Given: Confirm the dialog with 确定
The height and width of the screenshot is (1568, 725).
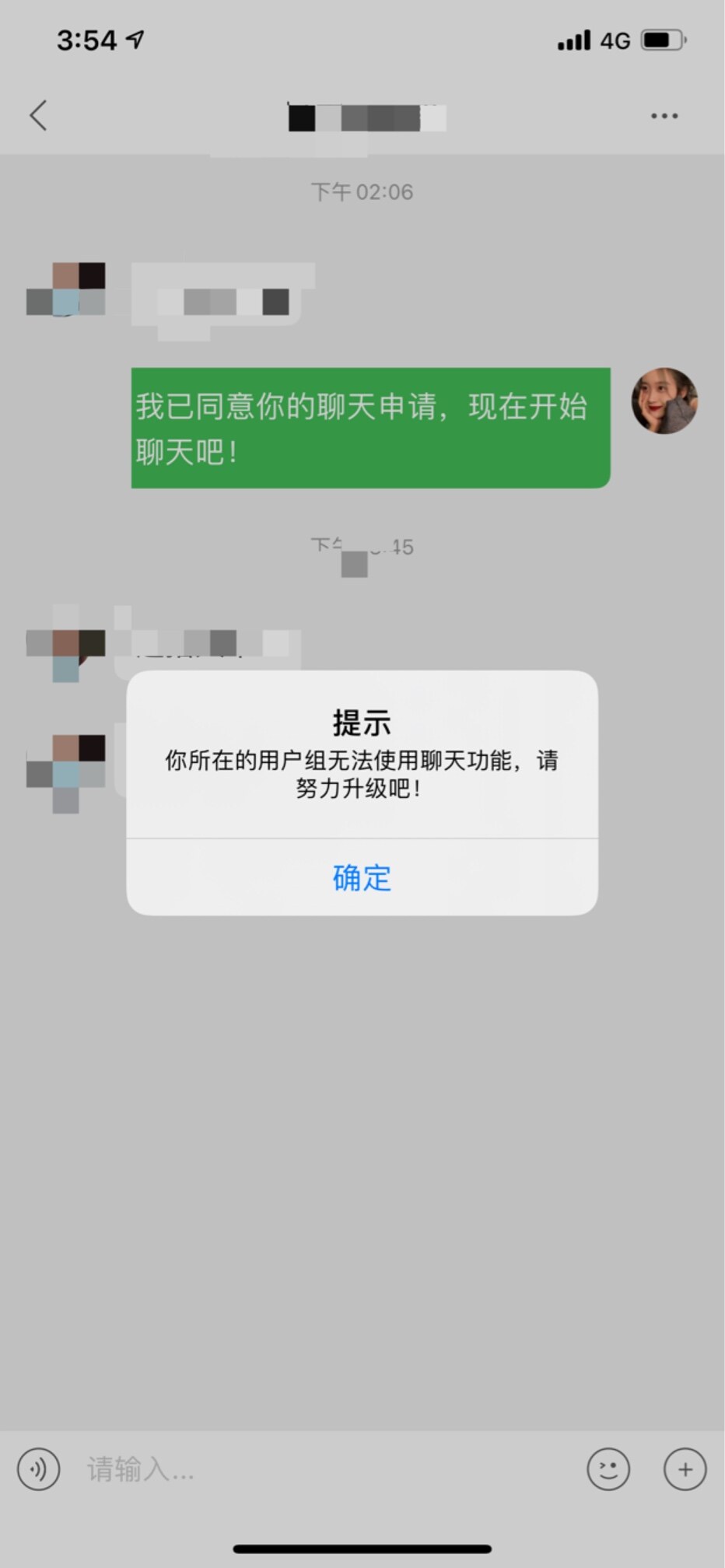Looking at the screenshot, I should click(362, 877).
